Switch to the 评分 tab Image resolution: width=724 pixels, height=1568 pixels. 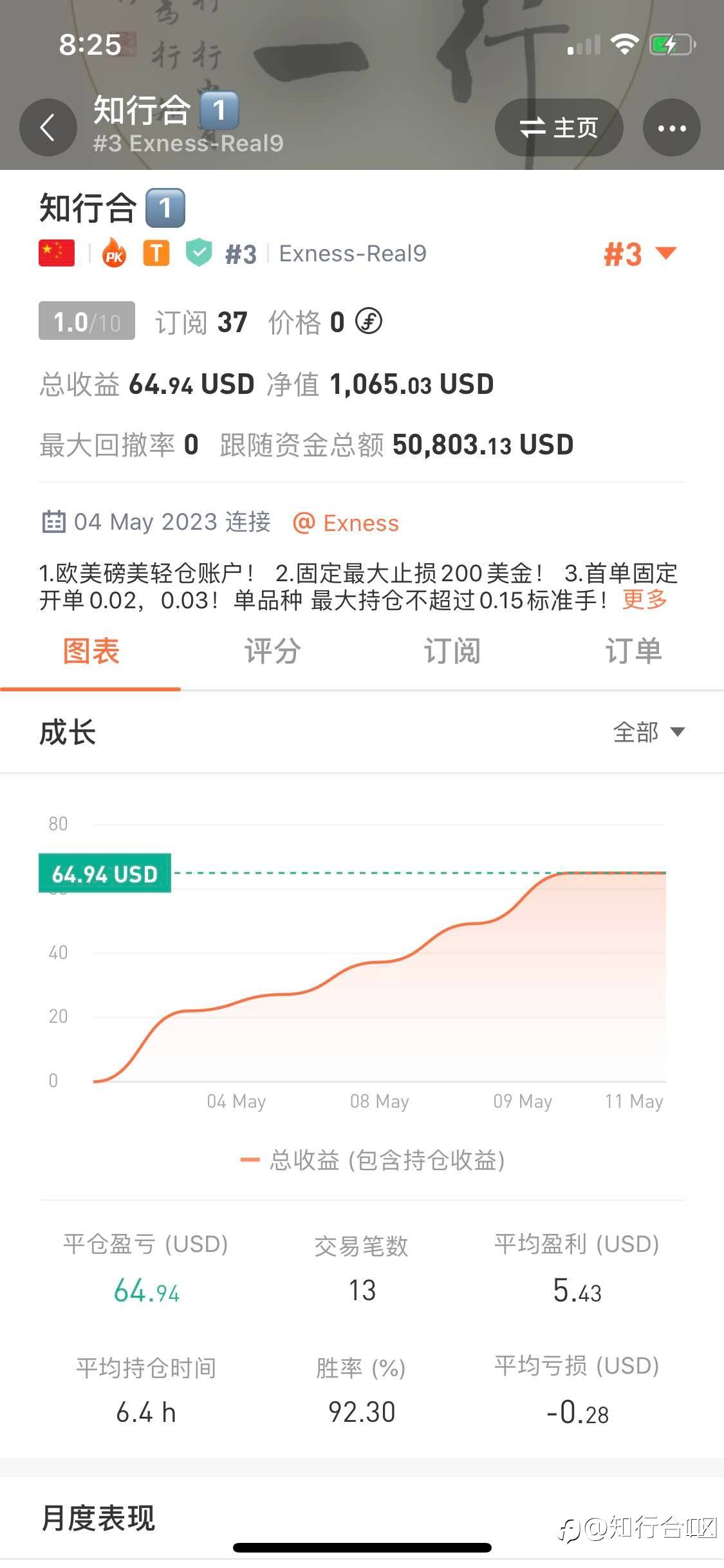point(272,651)
